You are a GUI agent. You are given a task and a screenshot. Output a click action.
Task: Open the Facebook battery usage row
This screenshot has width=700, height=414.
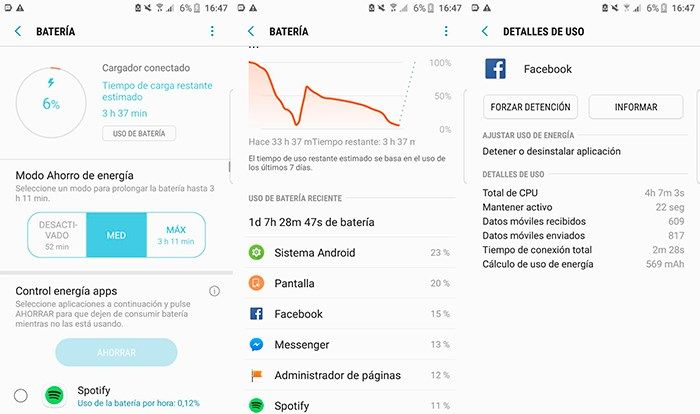coord(349,314)
